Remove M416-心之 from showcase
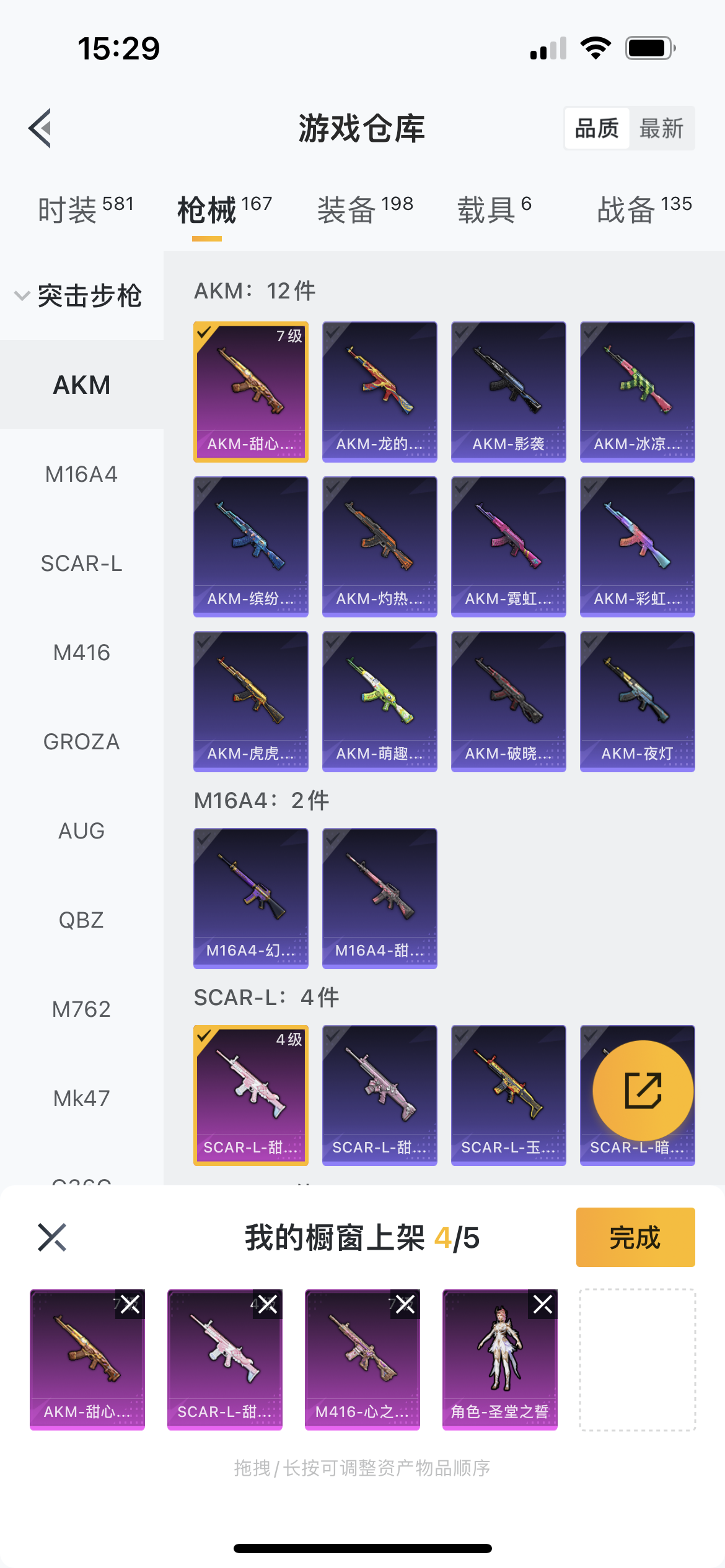Image resolution: width=725 pixels, height=1568 pixels. tap(405, 1305)
